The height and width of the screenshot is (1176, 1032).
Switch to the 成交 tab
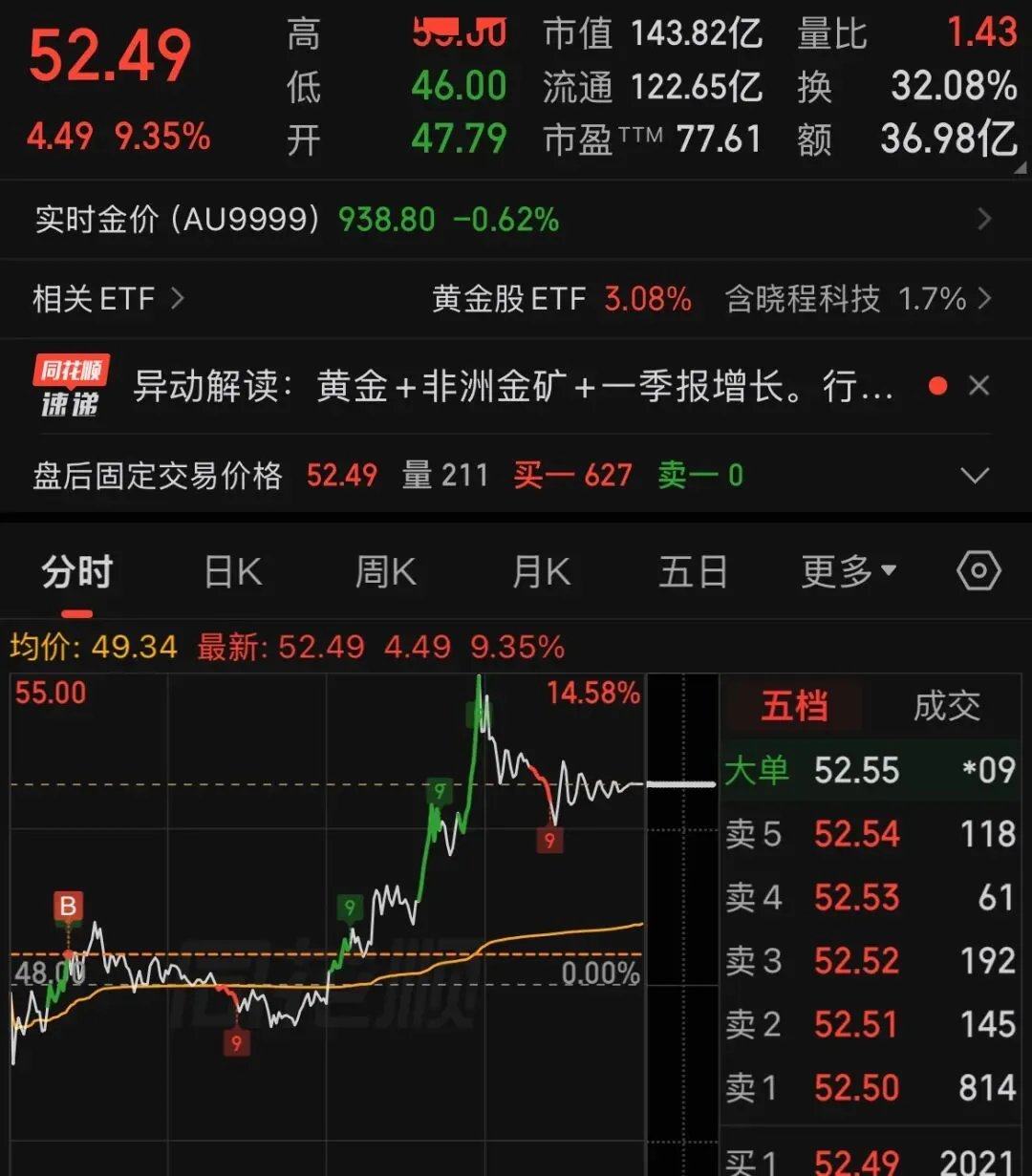(947, 707)
